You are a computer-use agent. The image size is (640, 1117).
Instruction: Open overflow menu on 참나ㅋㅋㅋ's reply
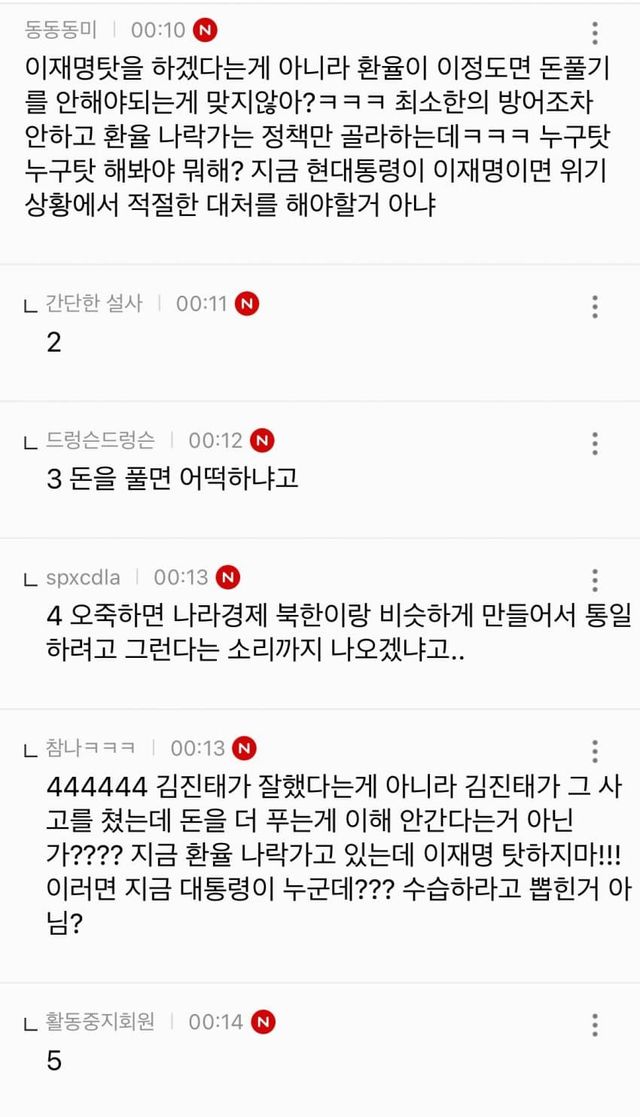(595, 751)
